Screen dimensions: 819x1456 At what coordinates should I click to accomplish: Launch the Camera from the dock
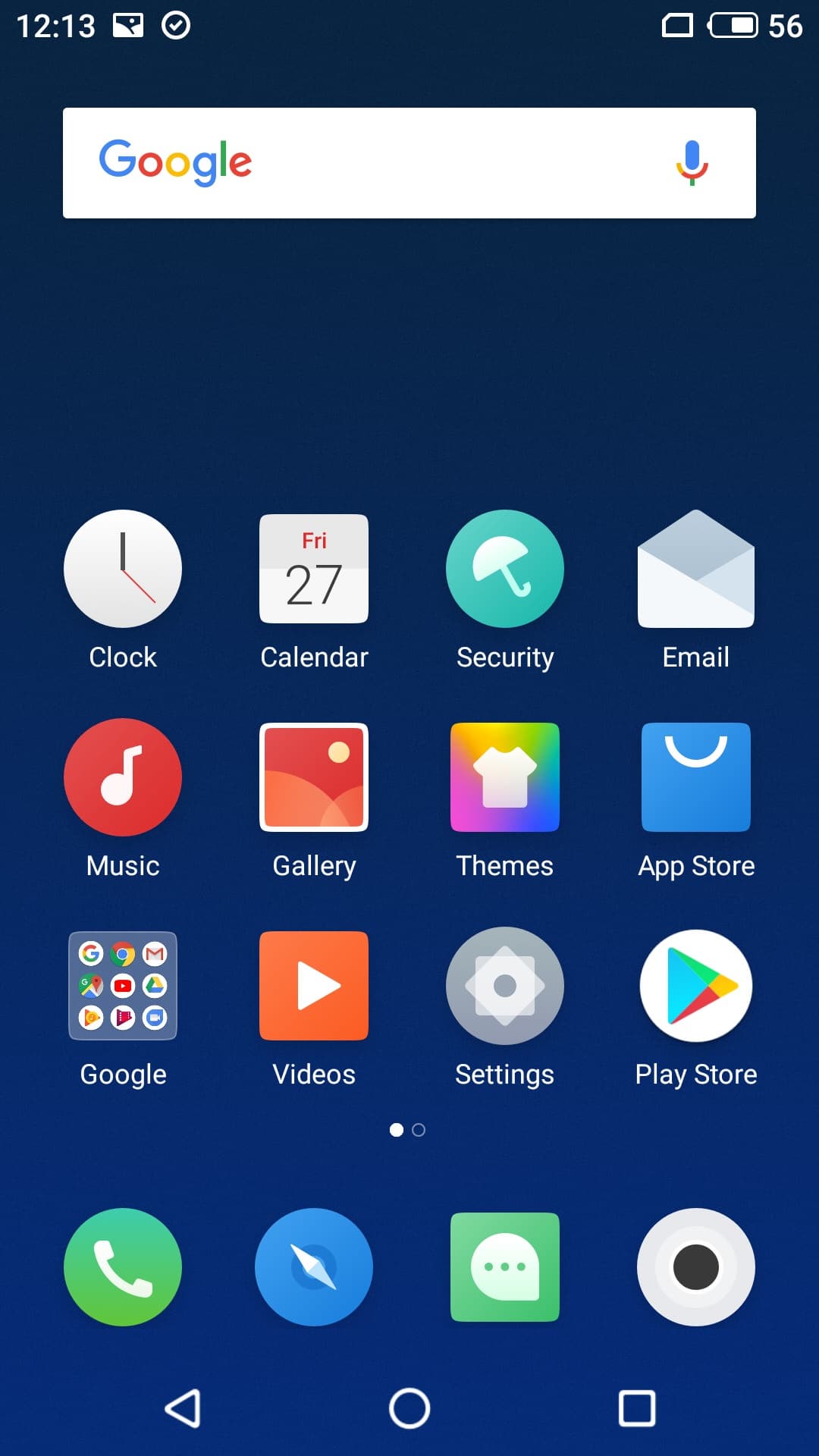point(696,1266)
